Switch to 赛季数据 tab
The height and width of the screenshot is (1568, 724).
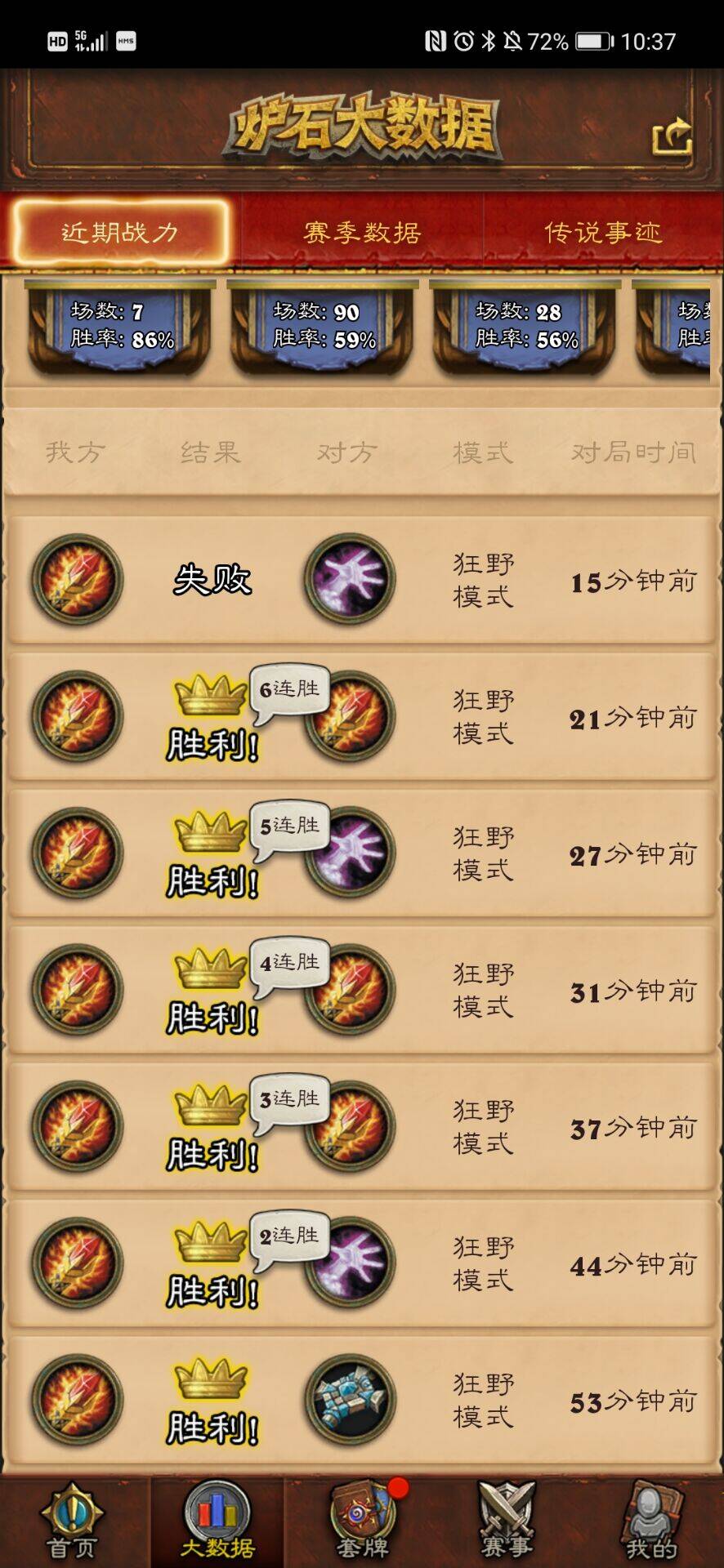click(x=362, y=233)
